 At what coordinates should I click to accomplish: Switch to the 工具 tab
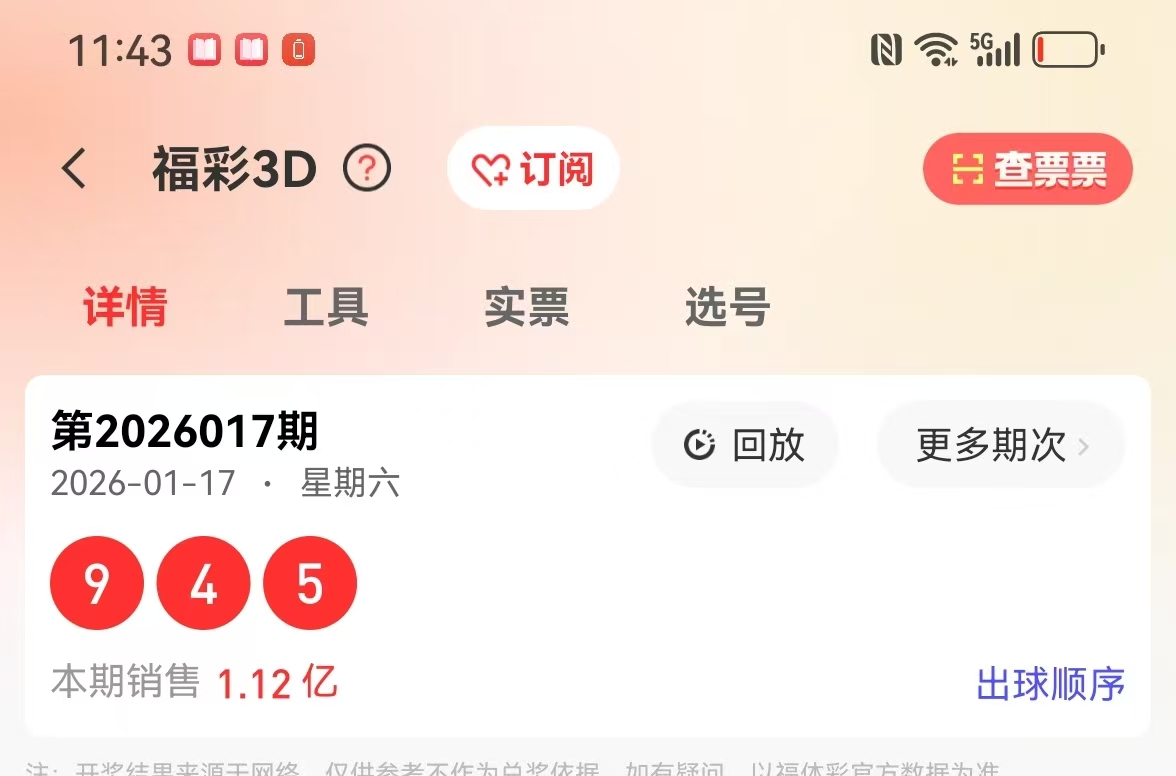pos(326,307)
